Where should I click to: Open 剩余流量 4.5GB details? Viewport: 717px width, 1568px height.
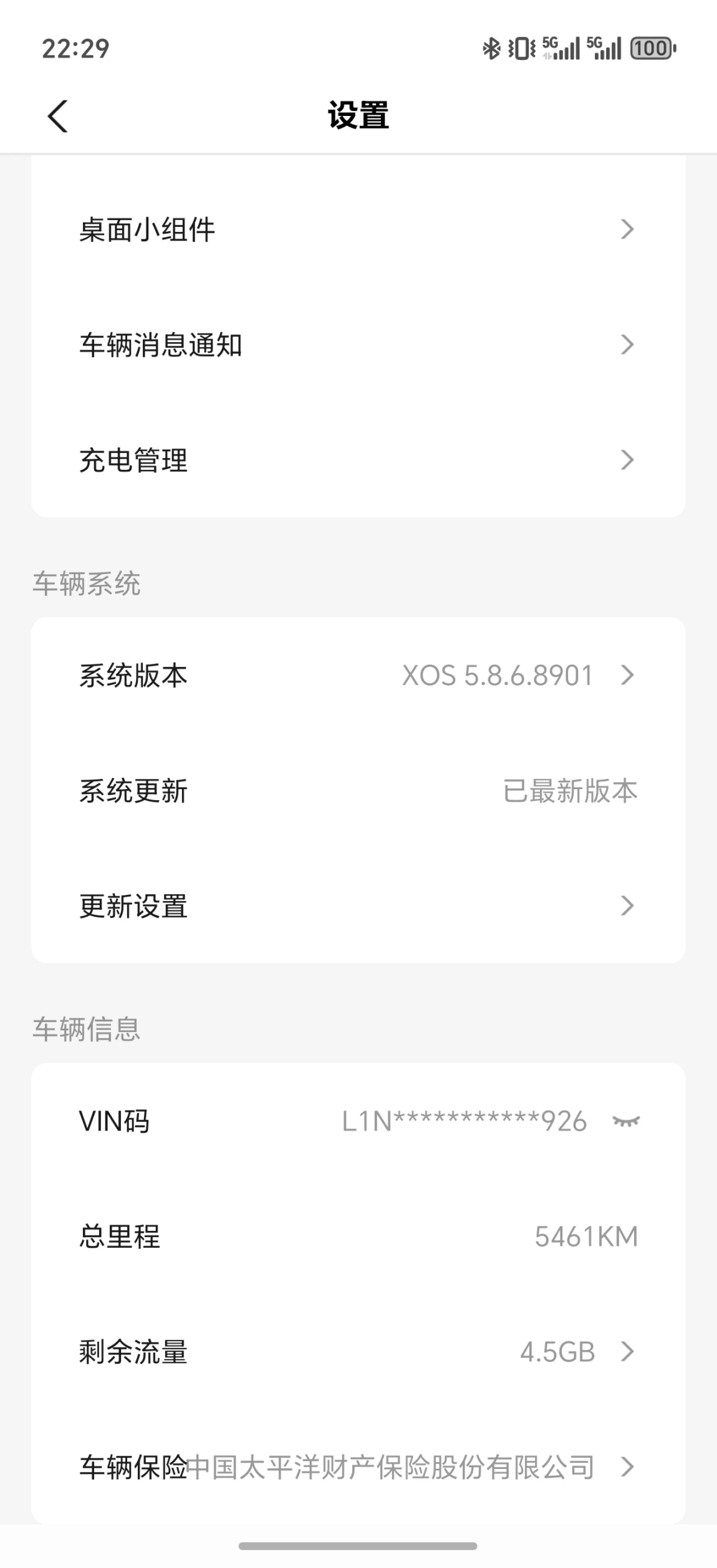[358, 1352]
